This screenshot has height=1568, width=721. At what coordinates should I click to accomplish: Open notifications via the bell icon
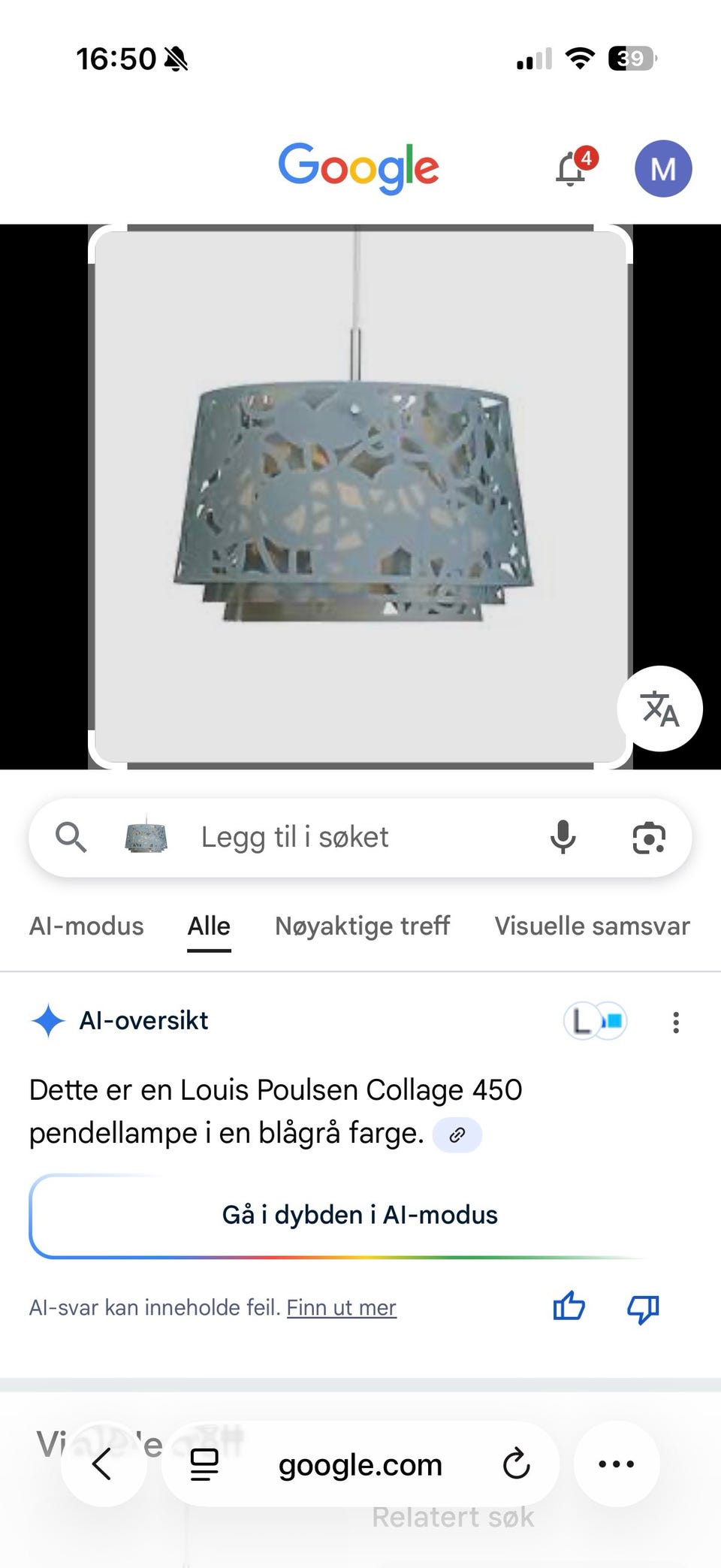(x=571, y=168)
